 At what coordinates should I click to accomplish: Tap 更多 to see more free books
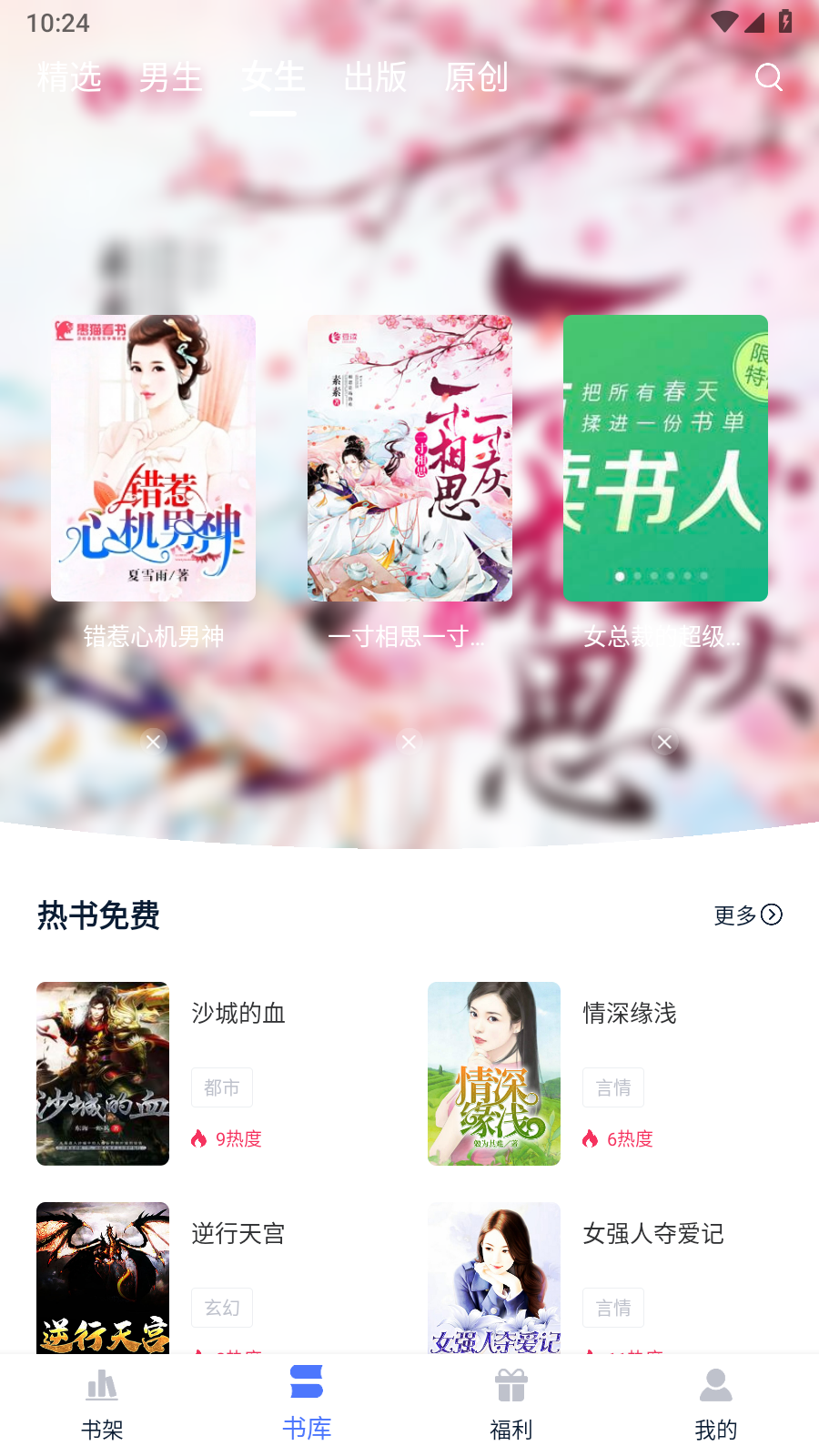pyautogui.click(x=748, y=915)
